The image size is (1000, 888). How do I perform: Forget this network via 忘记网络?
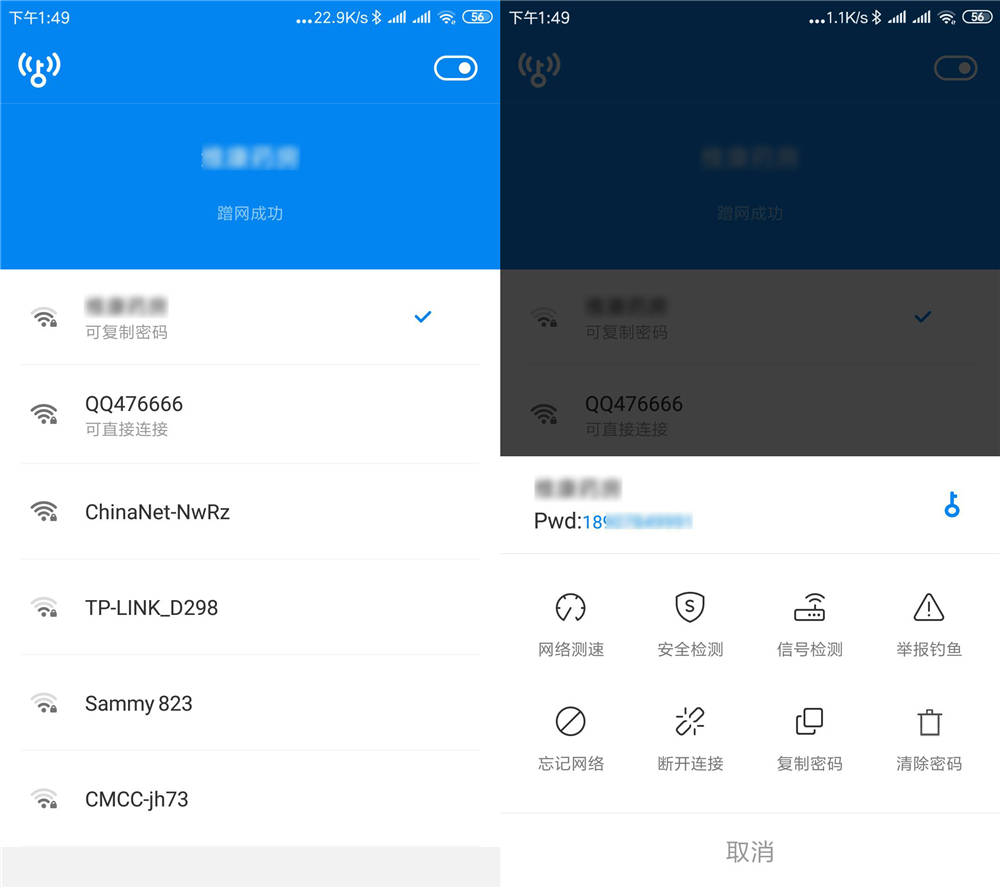coord(571,738)
